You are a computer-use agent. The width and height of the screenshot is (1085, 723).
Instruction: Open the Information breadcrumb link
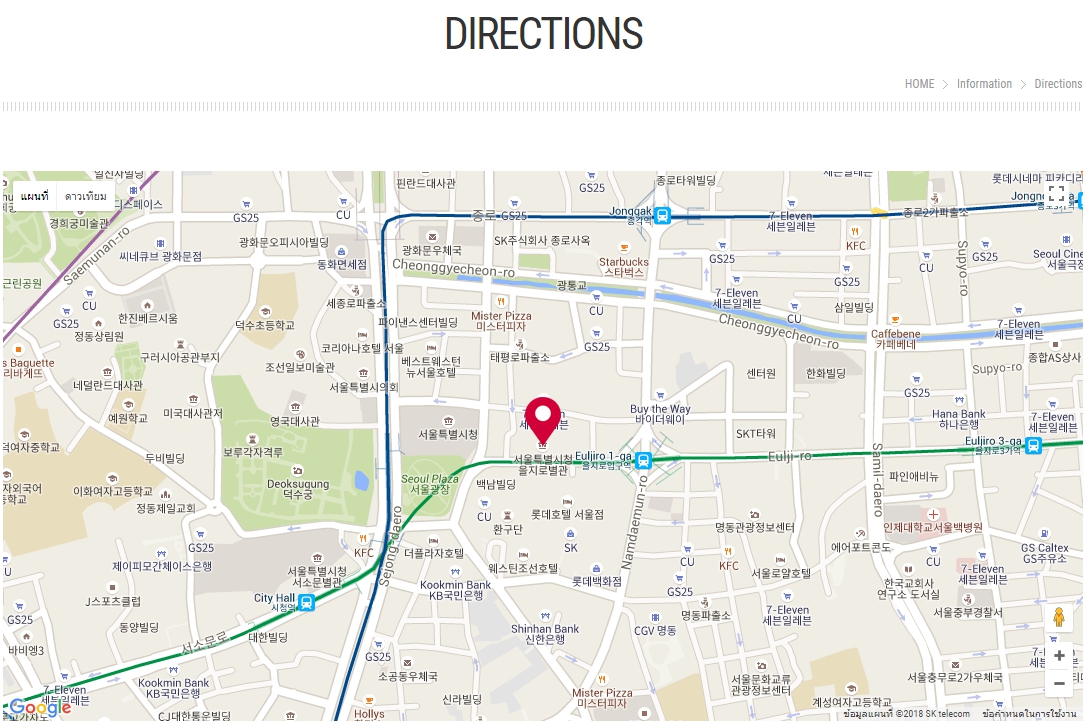click(984, 84)
